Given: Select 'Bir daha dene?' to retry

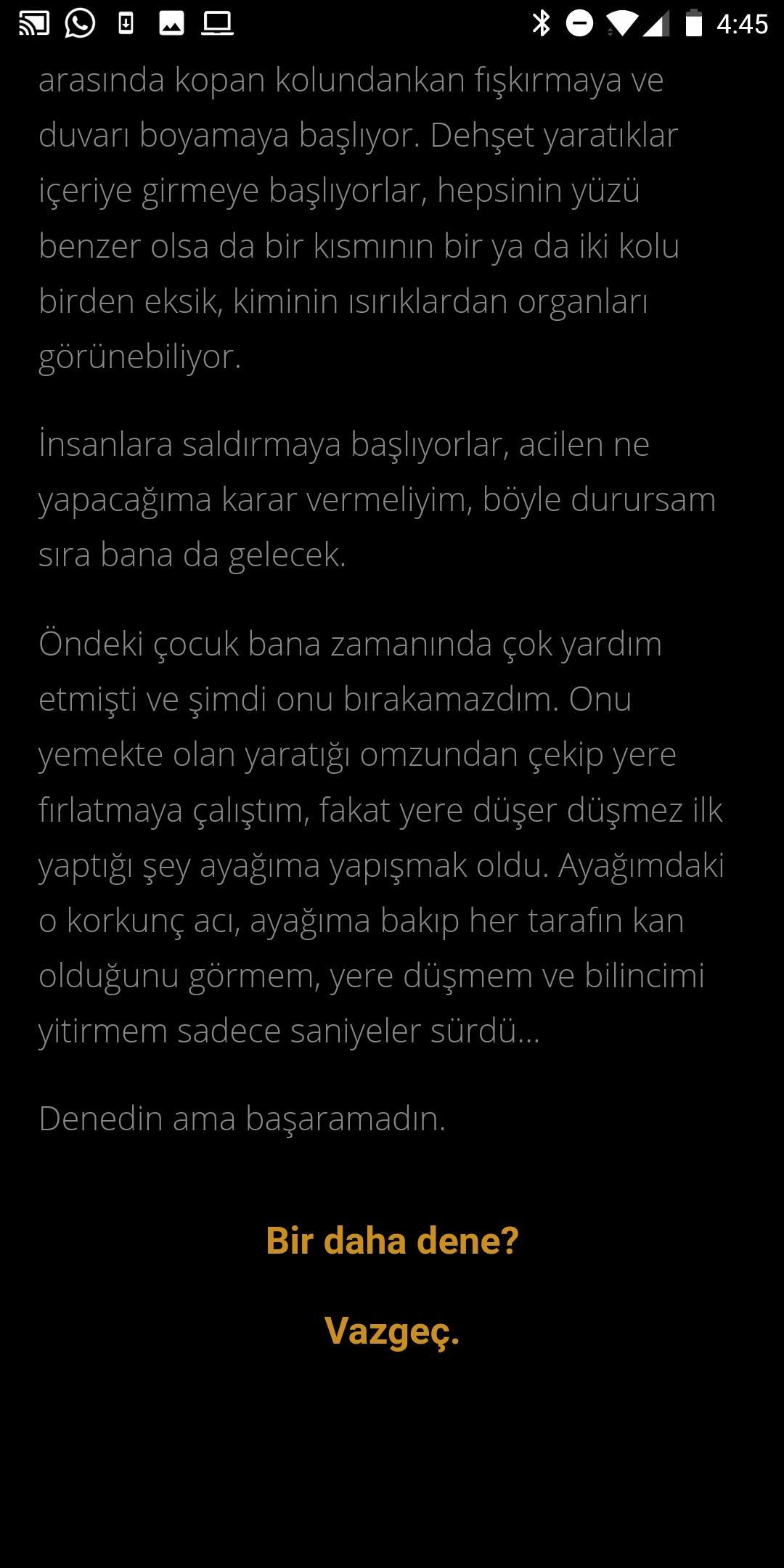Looking at the screenshot, I should click(392, 1241).
